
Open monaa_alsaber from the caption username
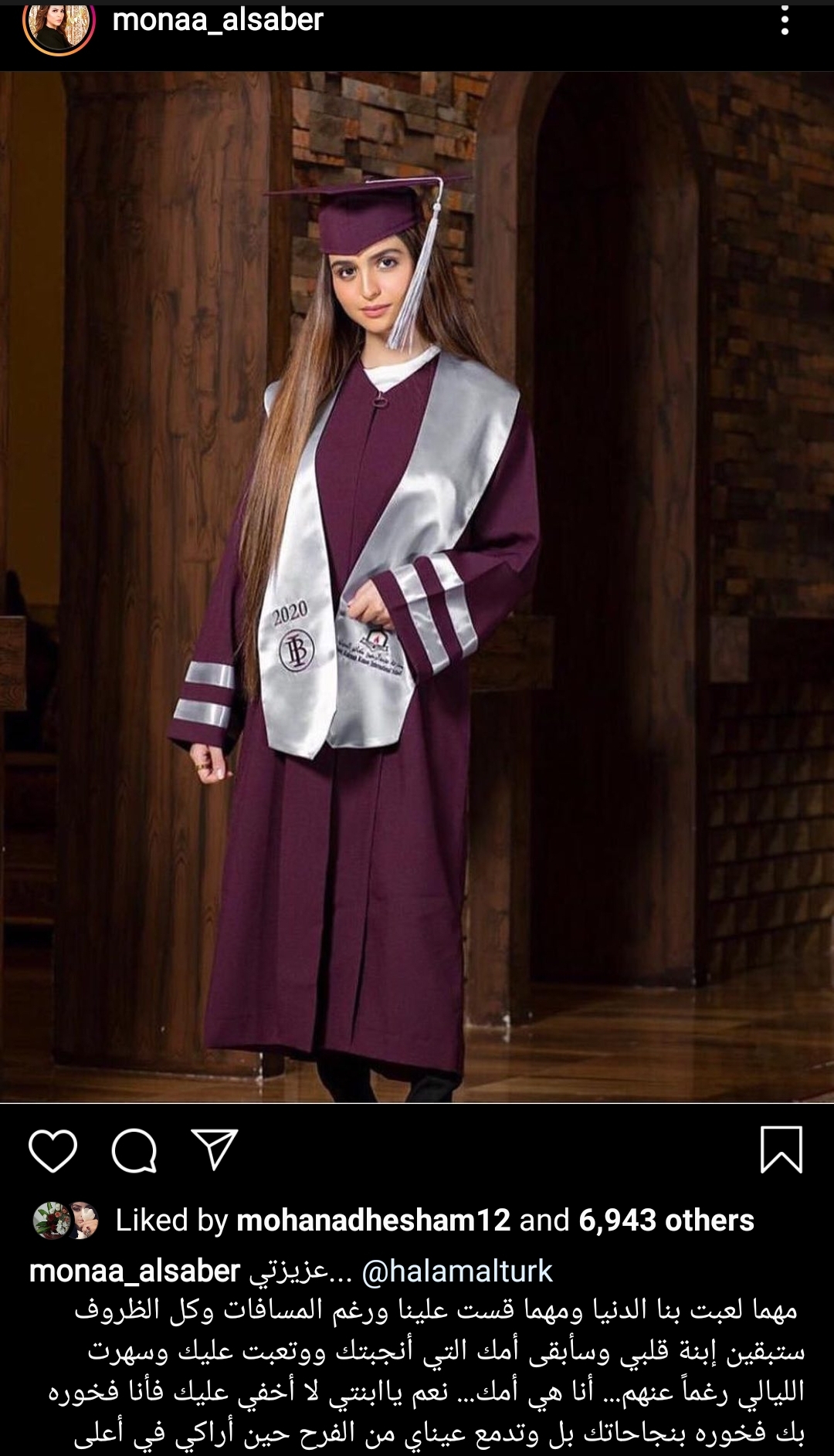click(135, 1271)
